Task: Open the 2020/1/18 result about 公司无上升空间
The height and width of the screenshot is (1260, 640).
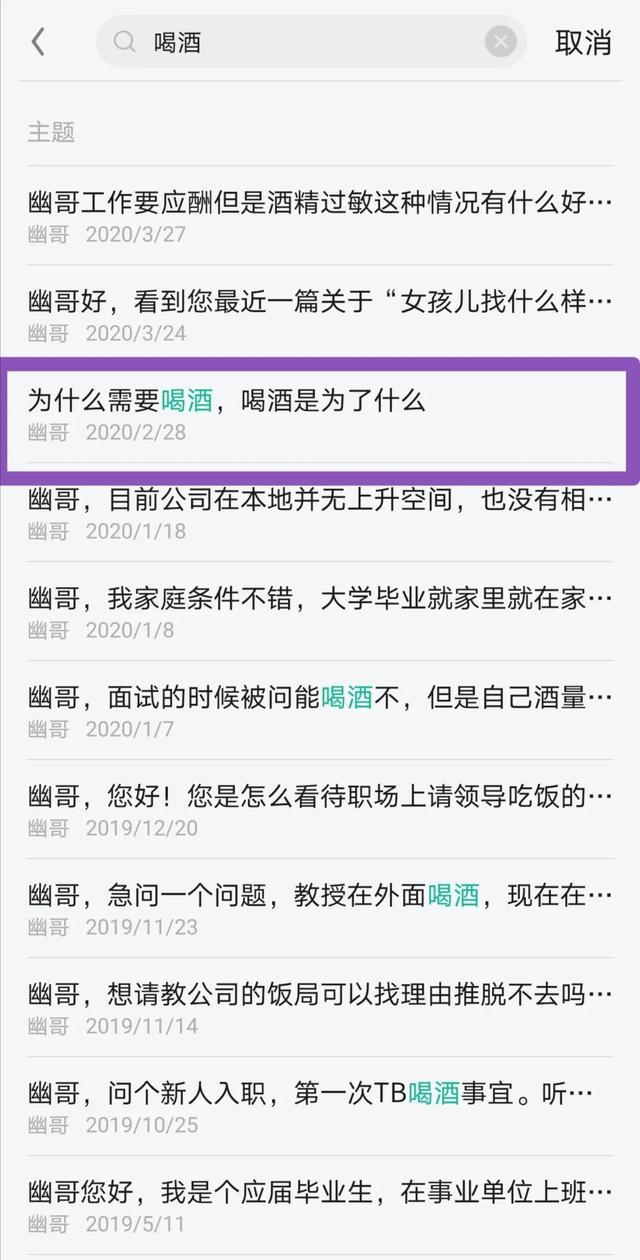Action: (x=320, y=512)
